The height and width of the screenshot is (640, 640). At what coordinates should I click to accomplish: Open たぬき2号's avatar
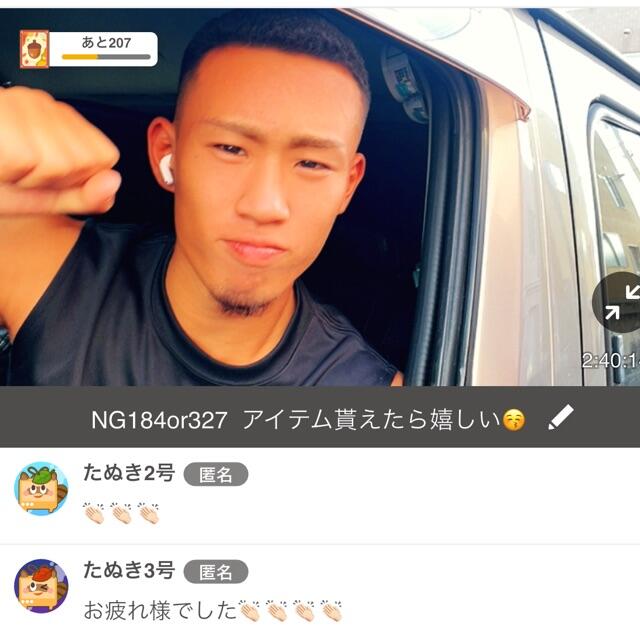point(41,489)
